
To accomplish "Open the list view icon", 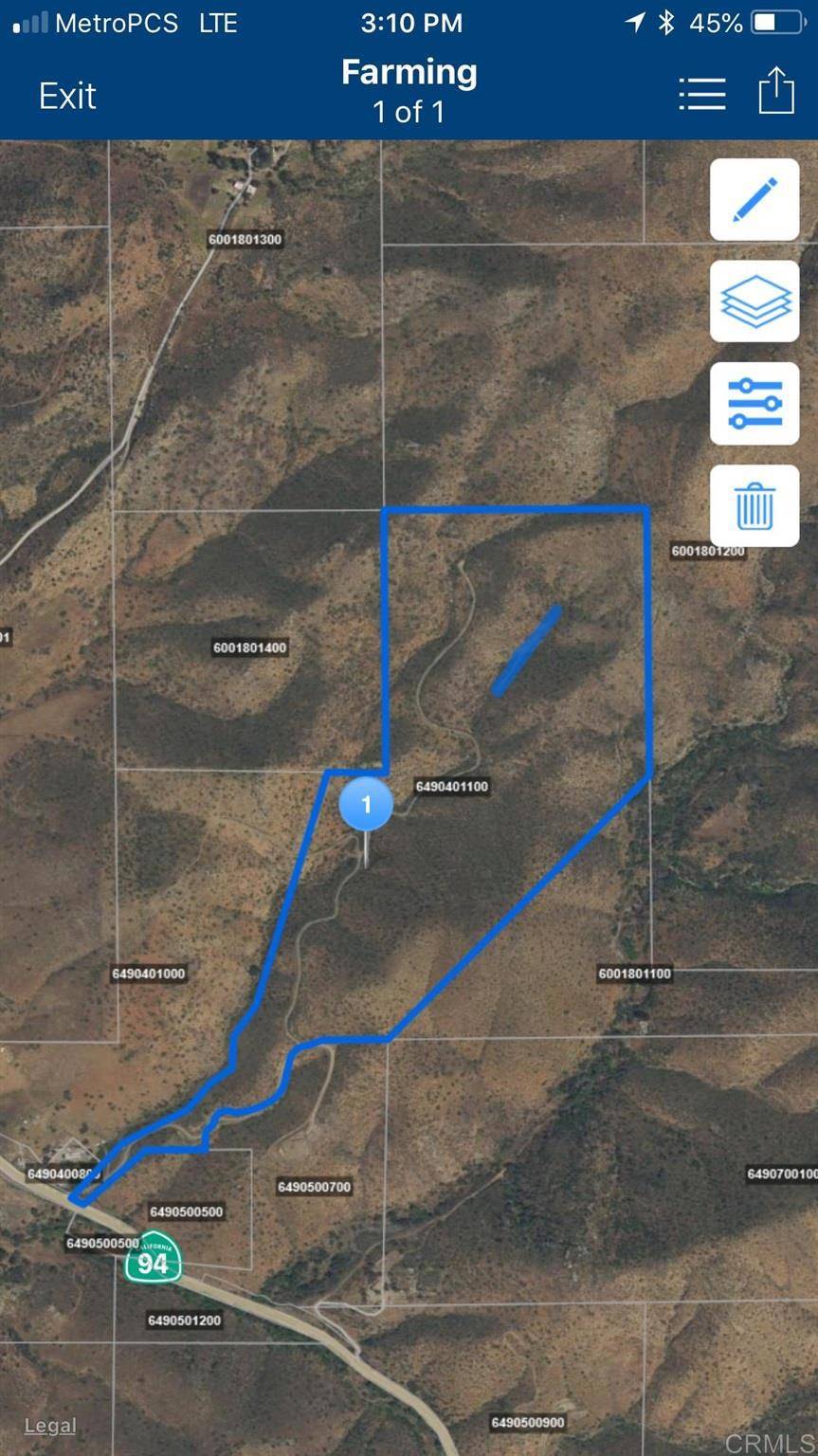I will click(702, 94).
